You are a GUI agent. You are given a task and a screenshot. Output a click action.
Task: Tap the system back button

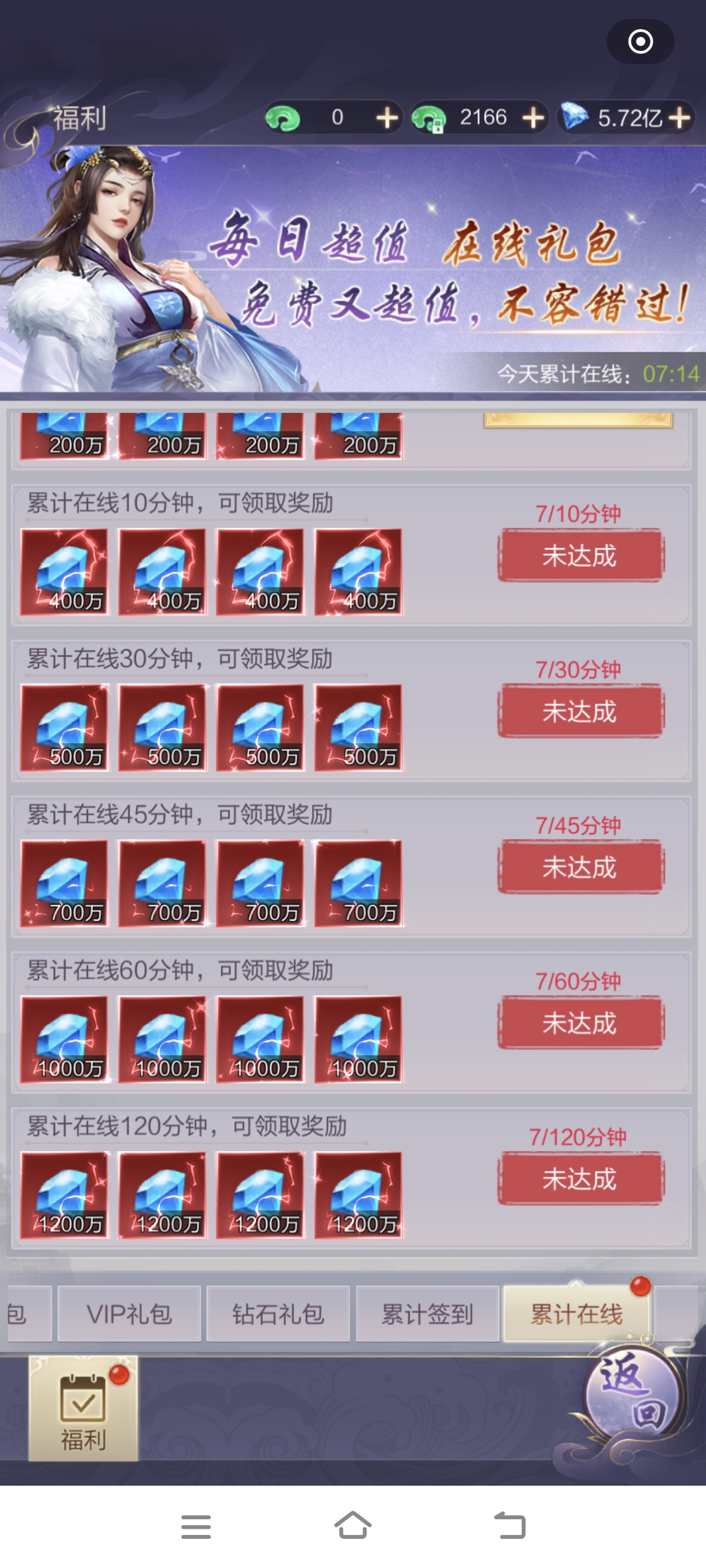509,1526
